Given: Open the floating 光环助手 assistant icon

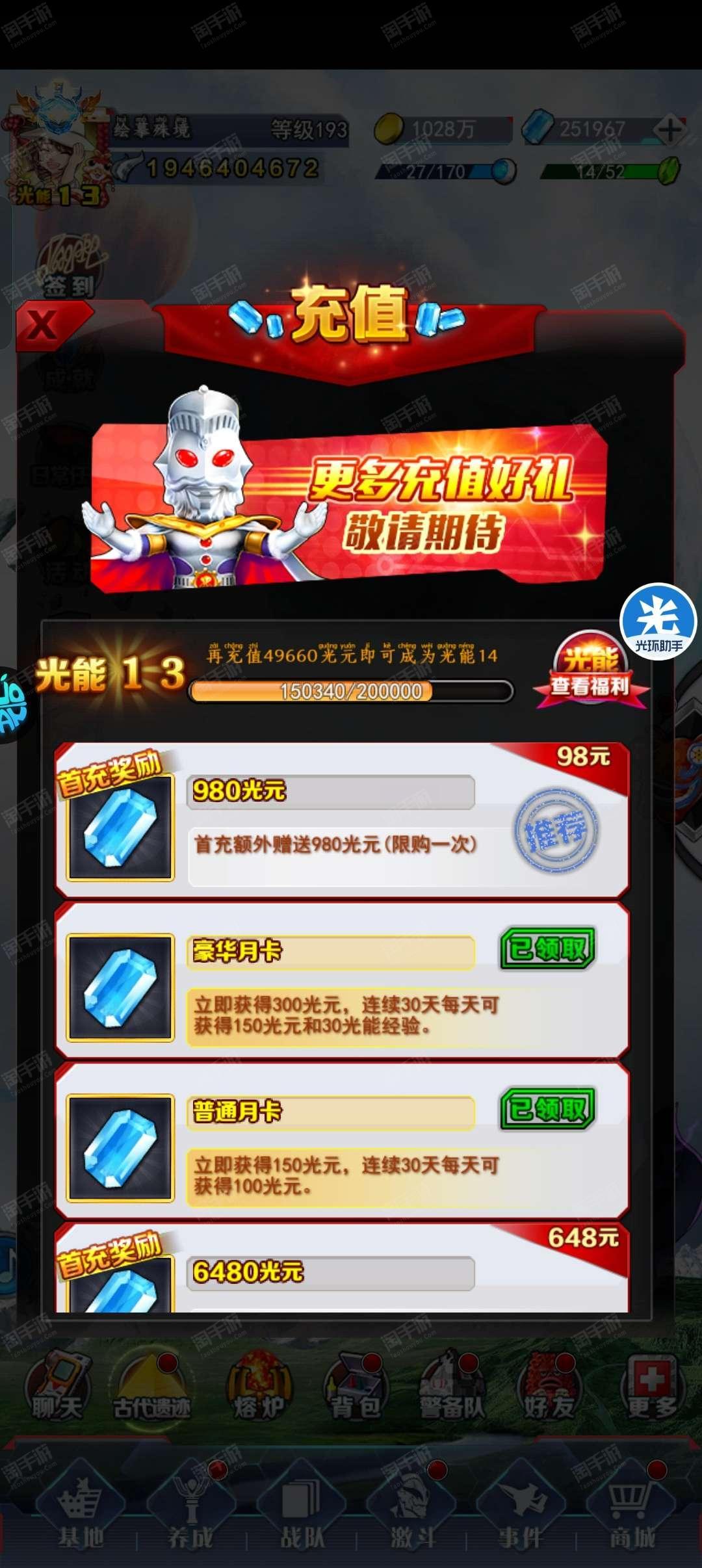Looking at the screenshot, I should 658,621.
